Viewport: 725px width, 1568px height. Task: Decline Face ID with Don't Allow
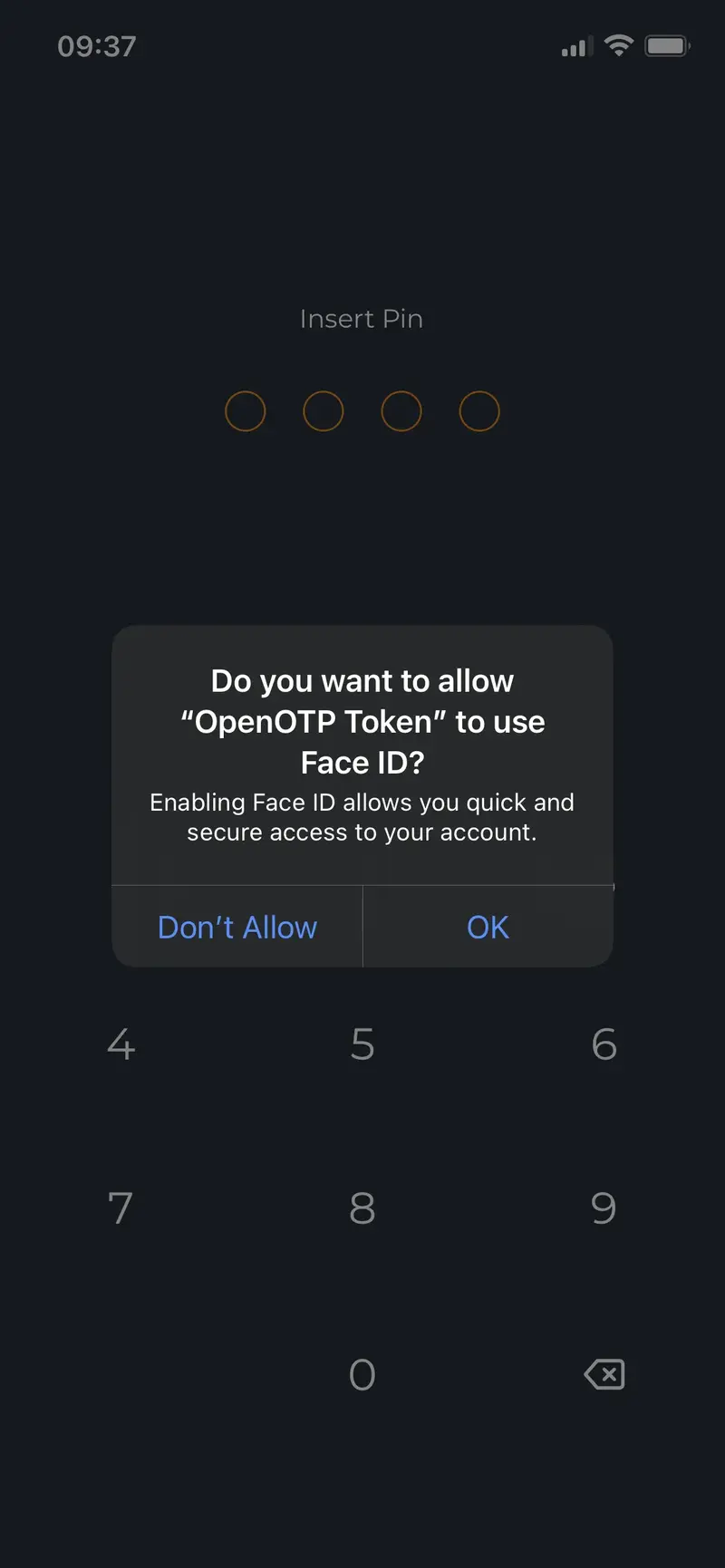click(x=237, y=927)
